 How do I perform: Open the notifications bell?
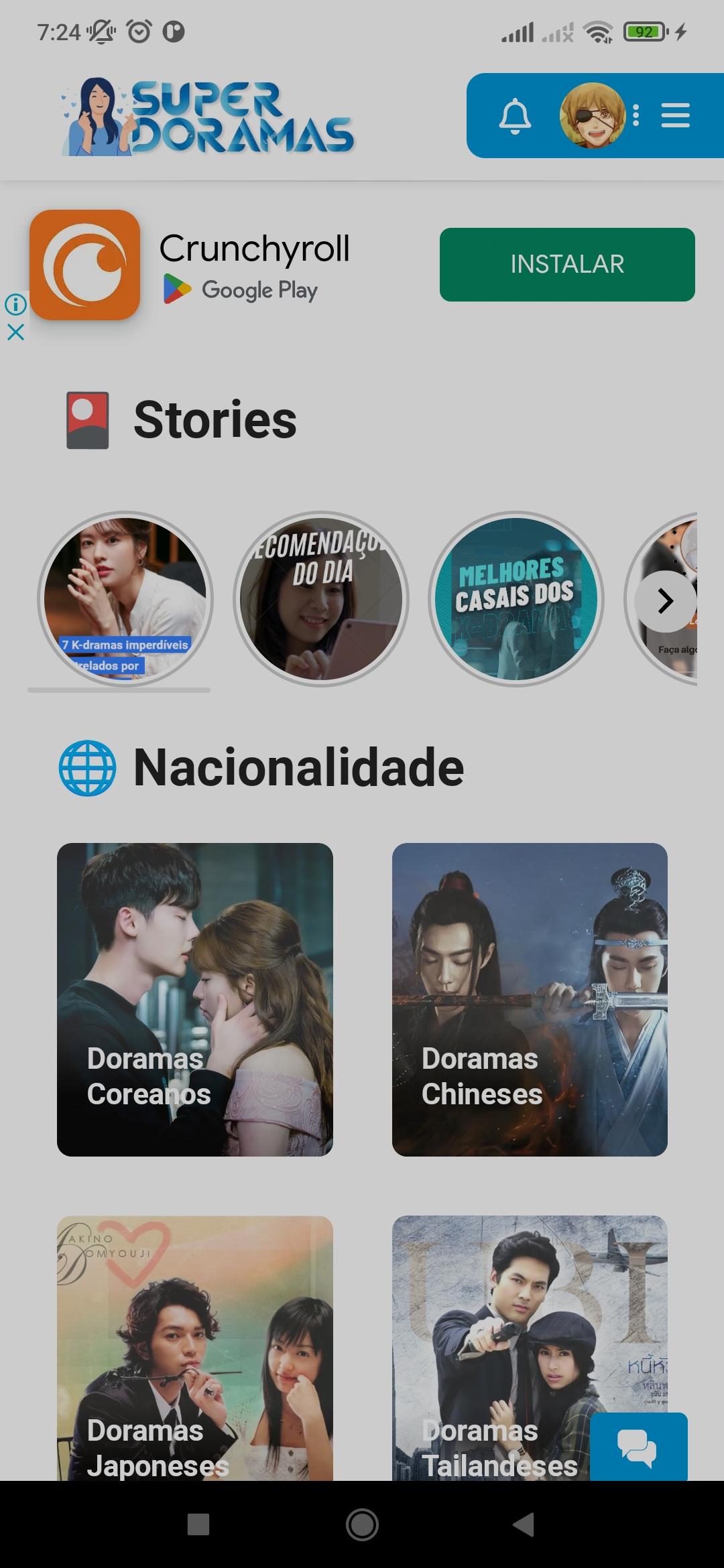pyautogui.click(x=515, y=116)
